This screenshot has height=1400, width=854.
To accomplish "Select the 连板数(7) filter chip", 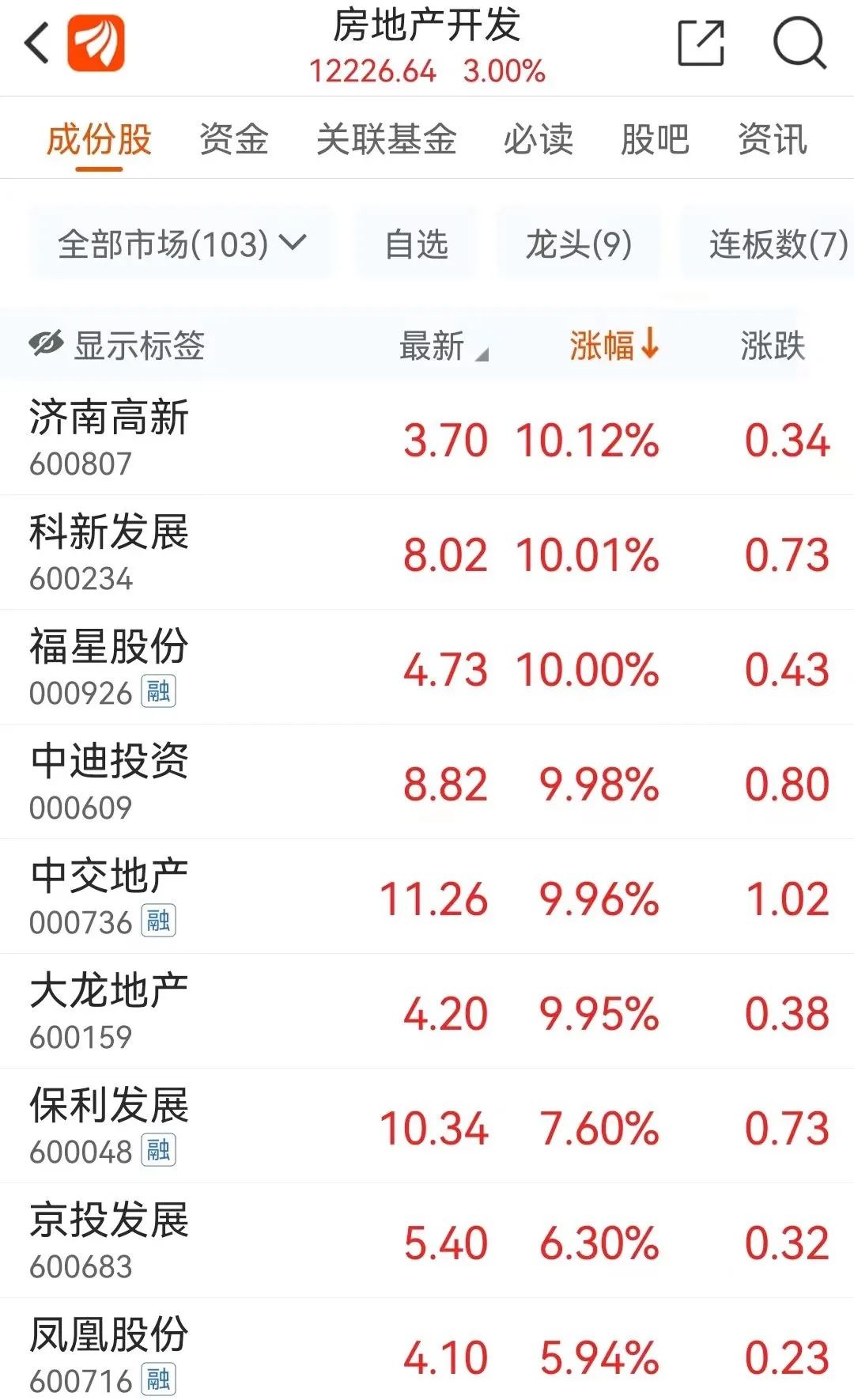I will [x=777, y=244].
